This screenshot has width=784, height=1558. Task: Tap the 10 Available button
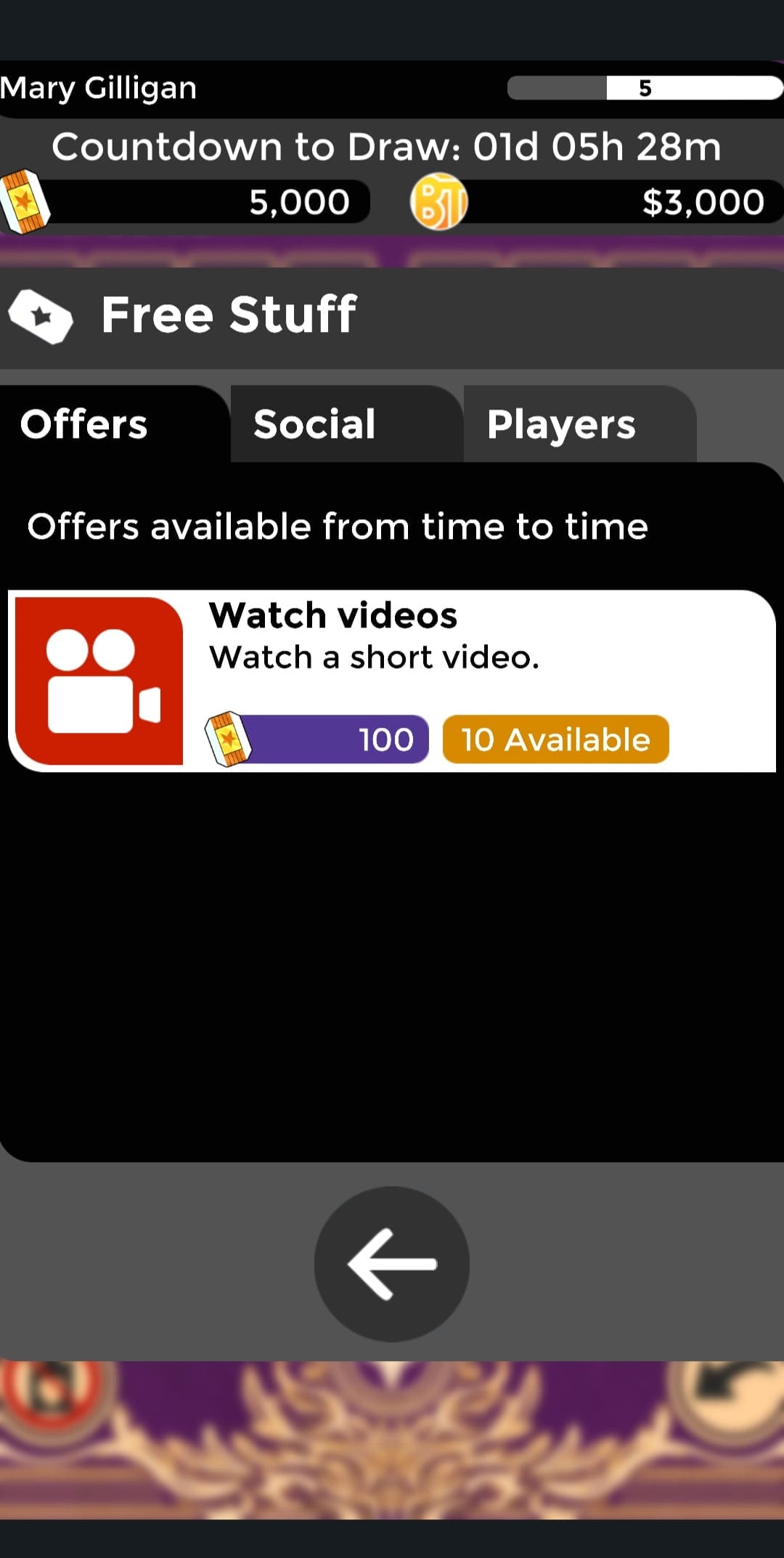[555, 739]
